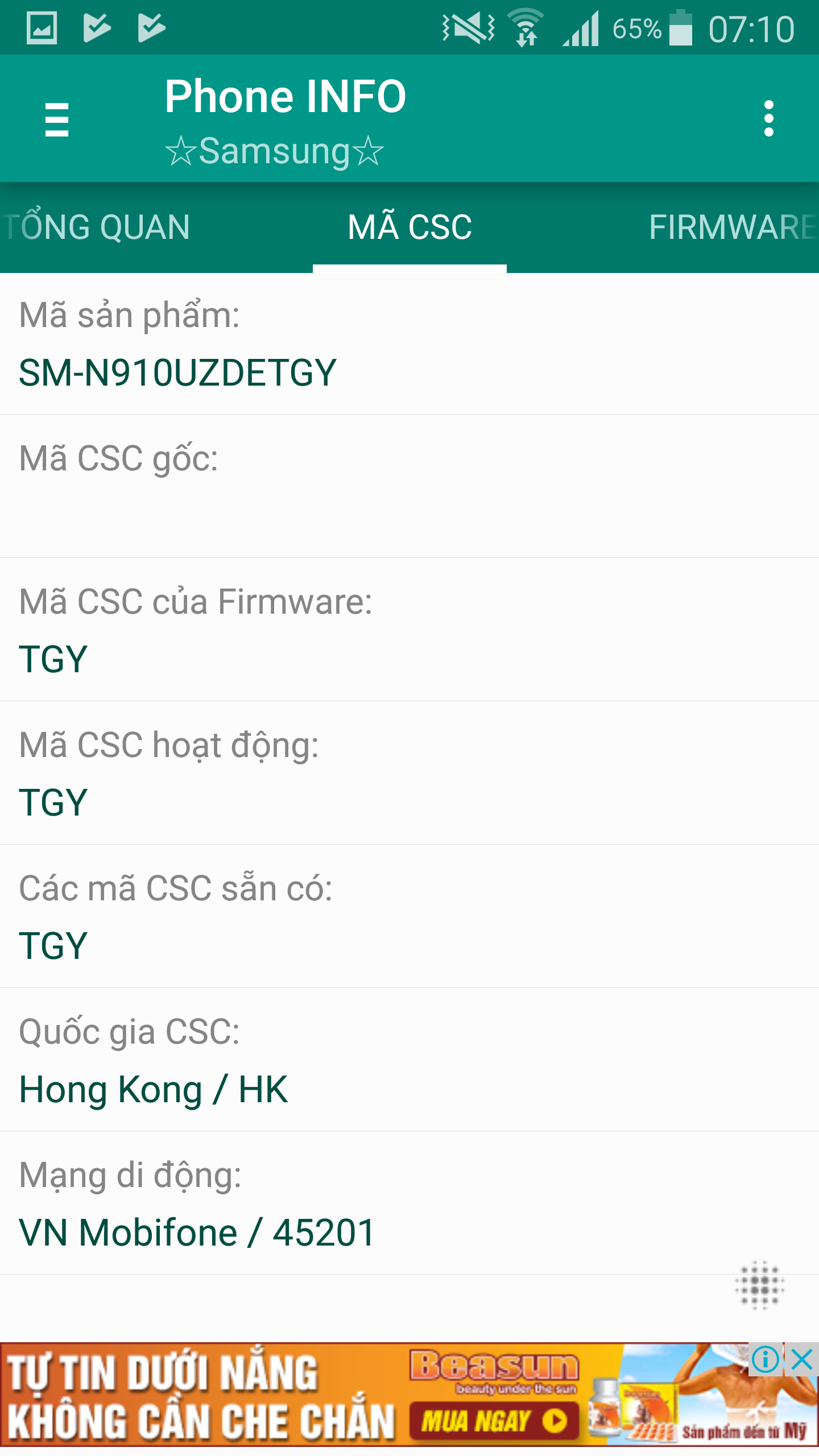Image resolution: width=819 pixels, height=1456 pixels.
Task: Select the MÃ CSC tab
Action: pos(409,227)
